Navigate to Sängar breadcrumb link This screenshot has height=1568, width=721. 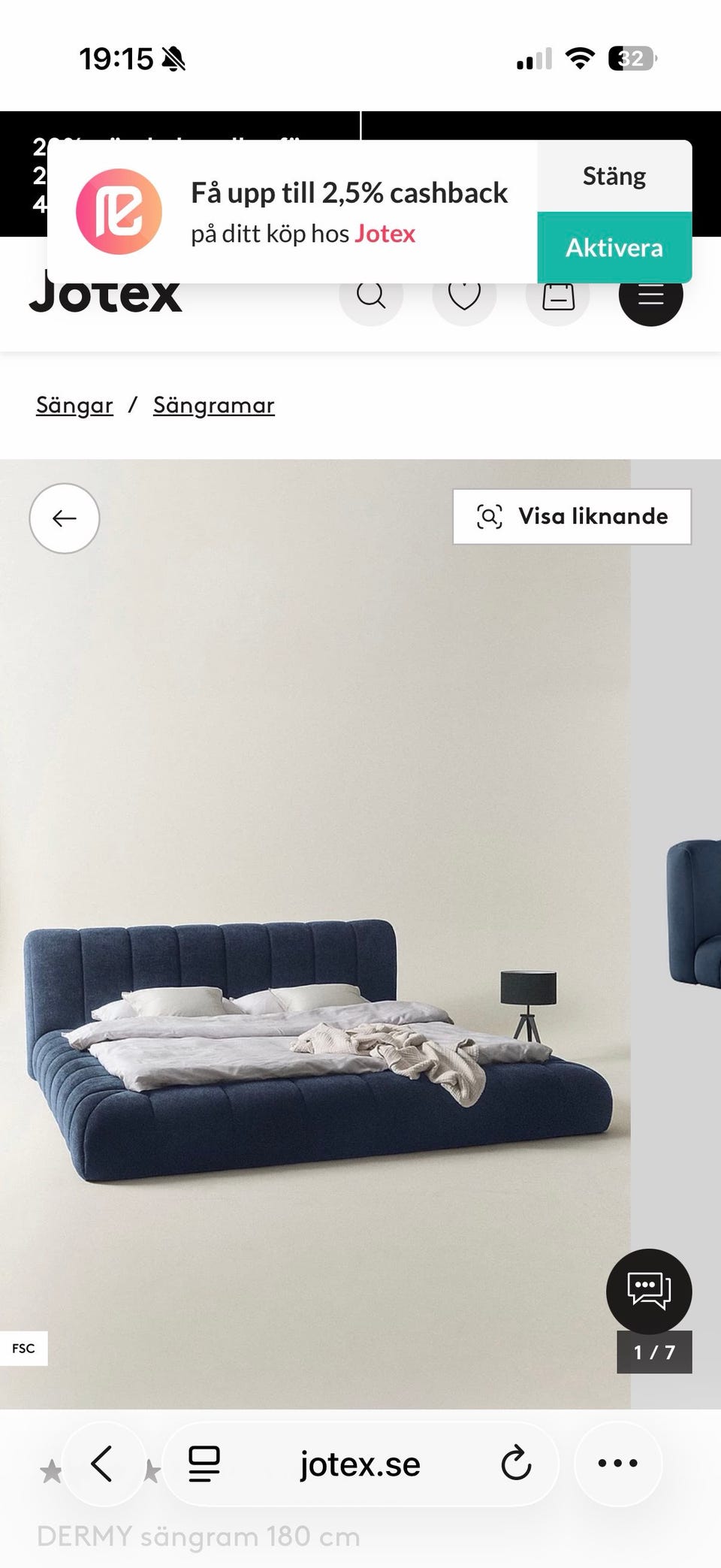pos(74,404)
